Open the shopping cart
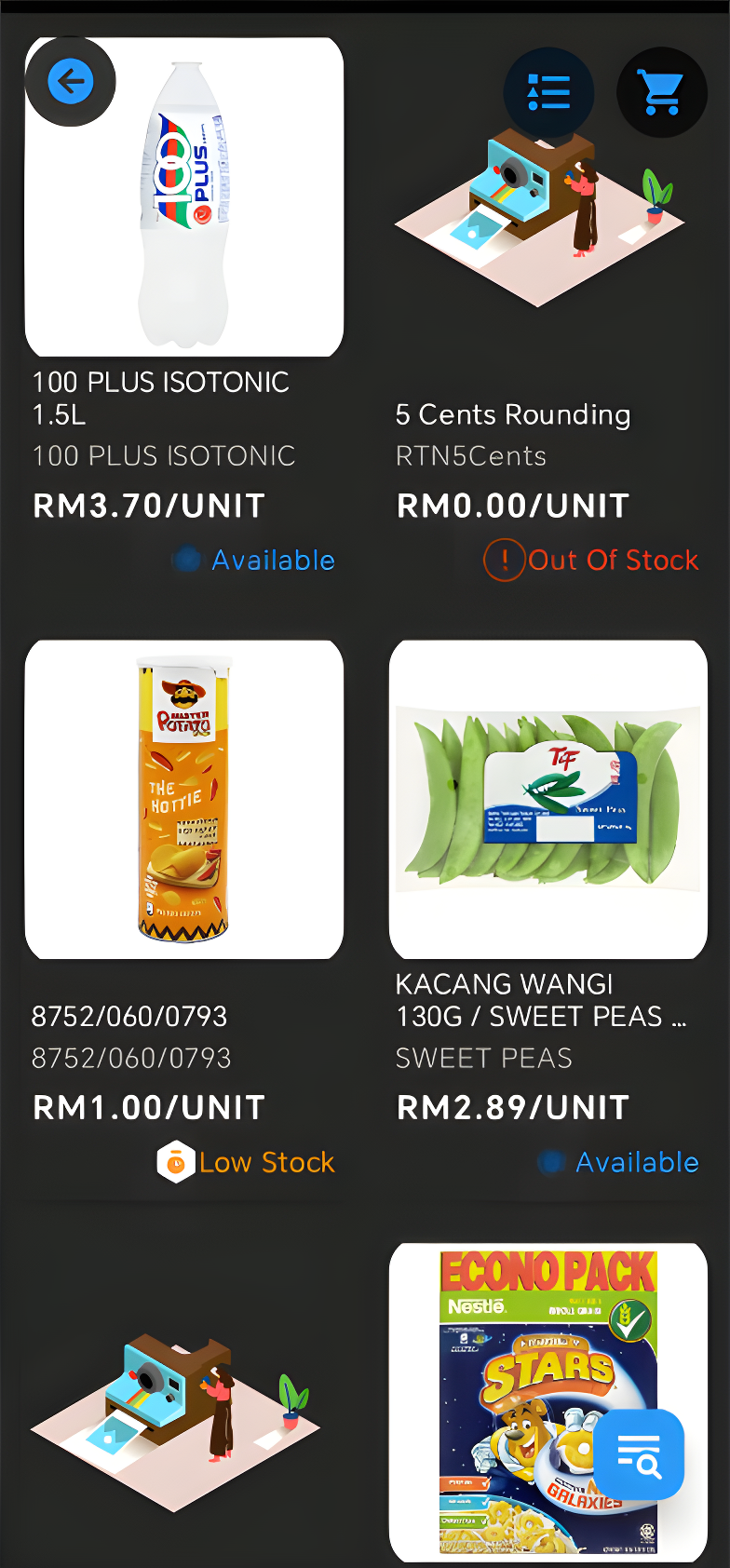Image resolution: width=730 pixels, height=1568 pixels. pyautogui.click(x=661, y=93)
